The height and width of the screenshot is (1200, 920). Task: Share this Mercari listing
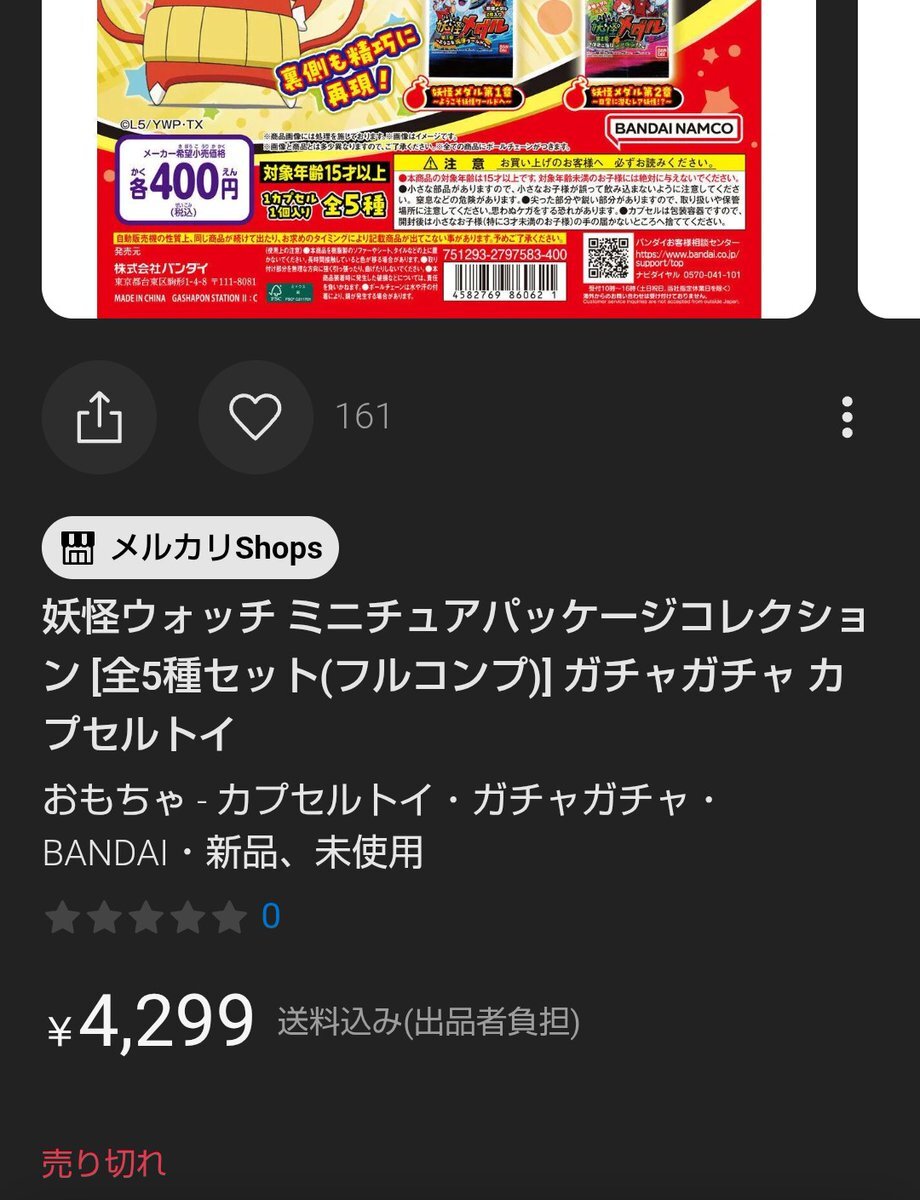pyautogui.click(x=99, y=417)
